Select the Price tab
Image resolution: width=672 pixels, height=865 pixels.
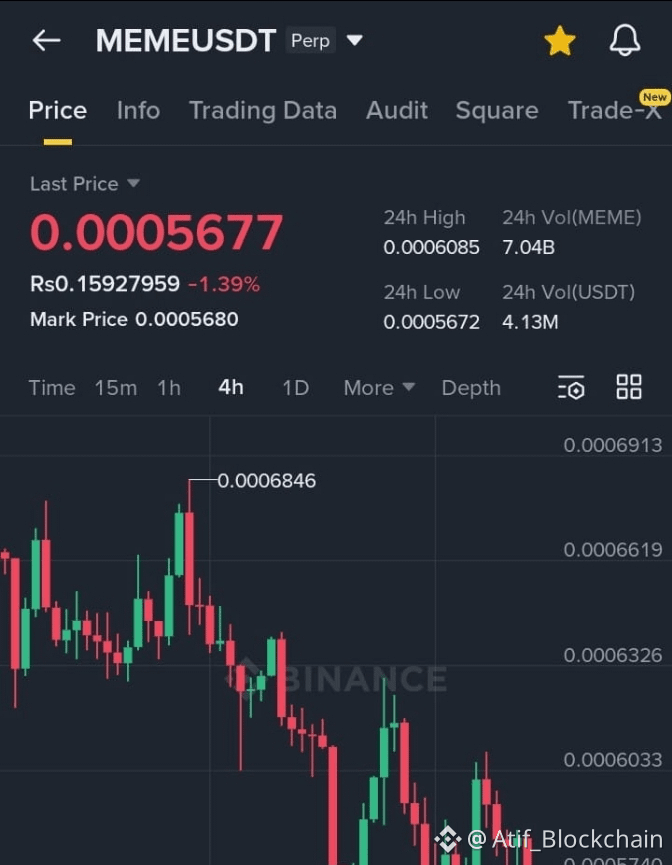[57, 111]
